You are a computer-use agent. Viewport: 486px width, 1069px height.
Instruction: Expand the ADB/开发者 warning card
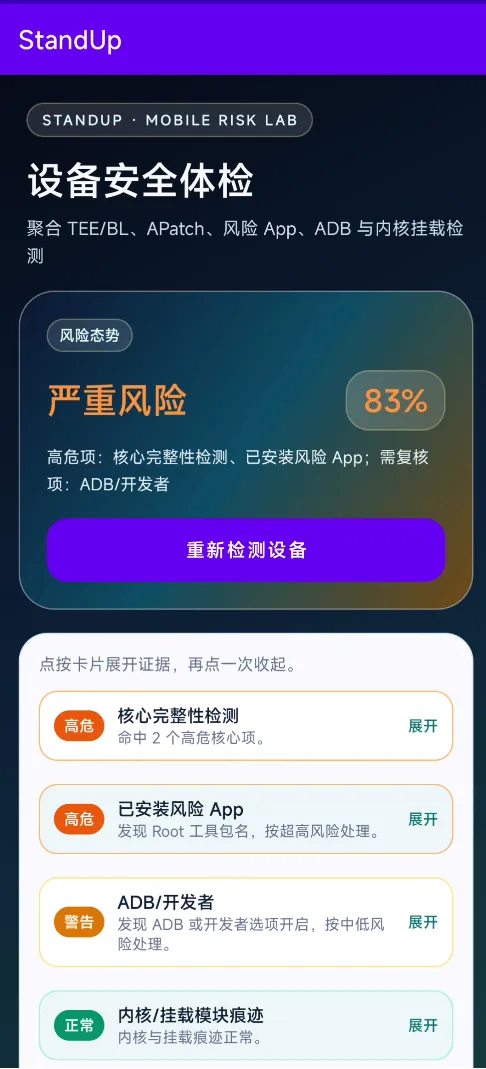point(245,922)
